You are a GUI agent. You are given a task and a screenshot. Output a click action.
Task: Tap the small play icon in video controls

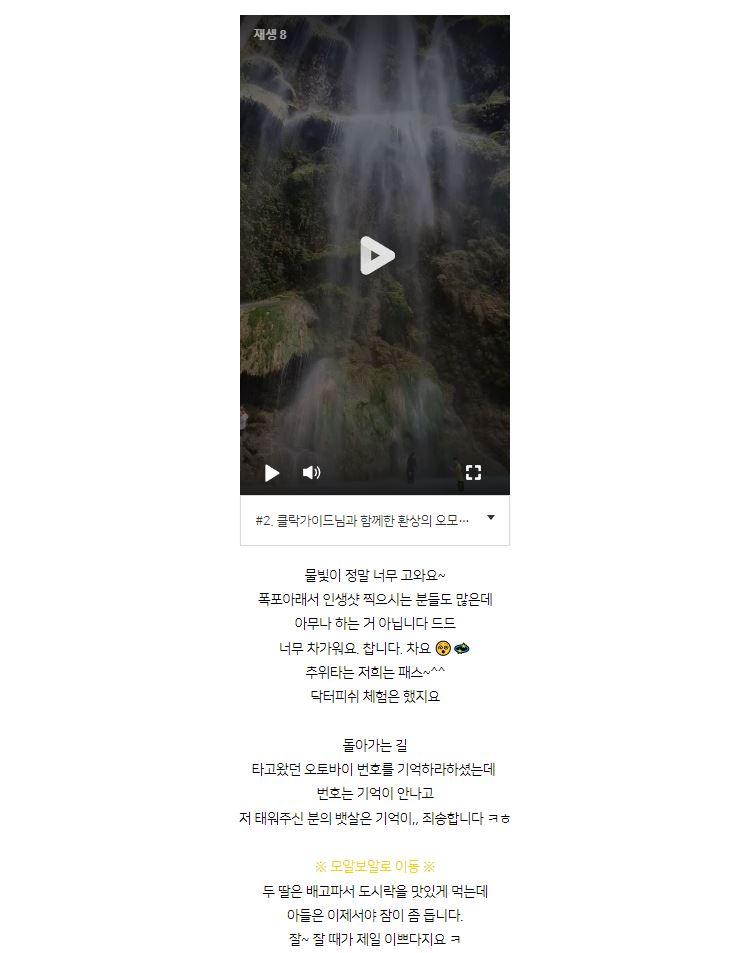(x=272, y=473)
